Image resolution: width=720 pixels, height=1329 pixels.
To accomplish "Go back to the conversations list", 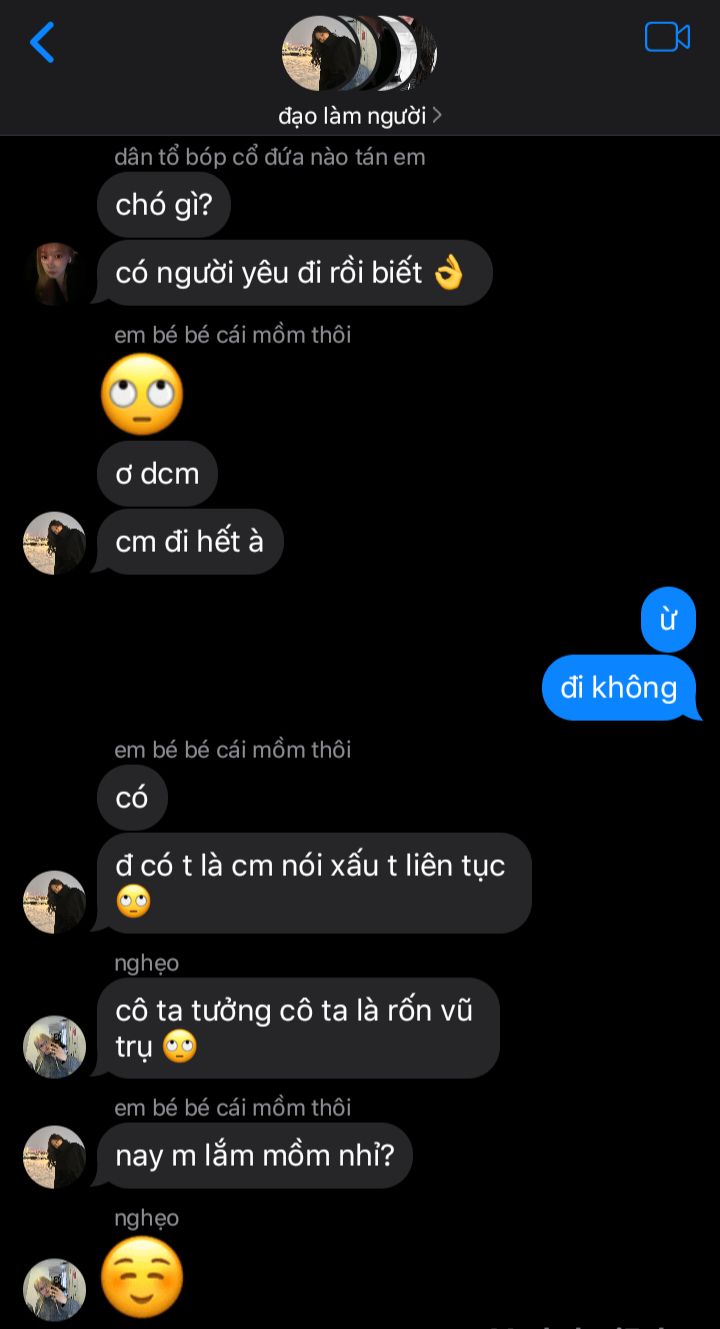I will pyautogui.click(x=42, y=43).
